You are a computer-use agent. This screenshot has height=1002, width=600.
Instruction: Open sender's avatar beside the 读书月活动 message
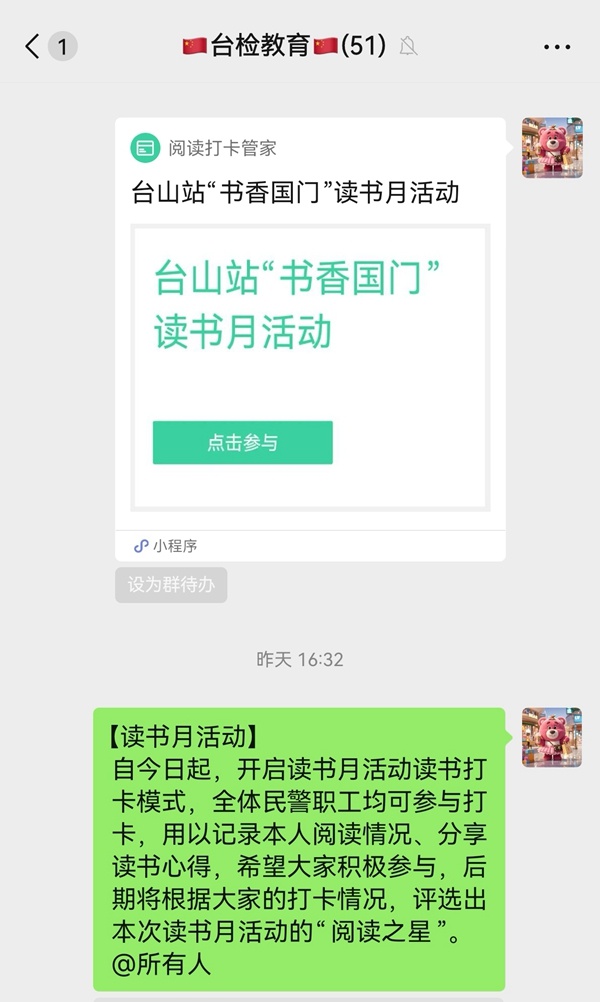552,737
